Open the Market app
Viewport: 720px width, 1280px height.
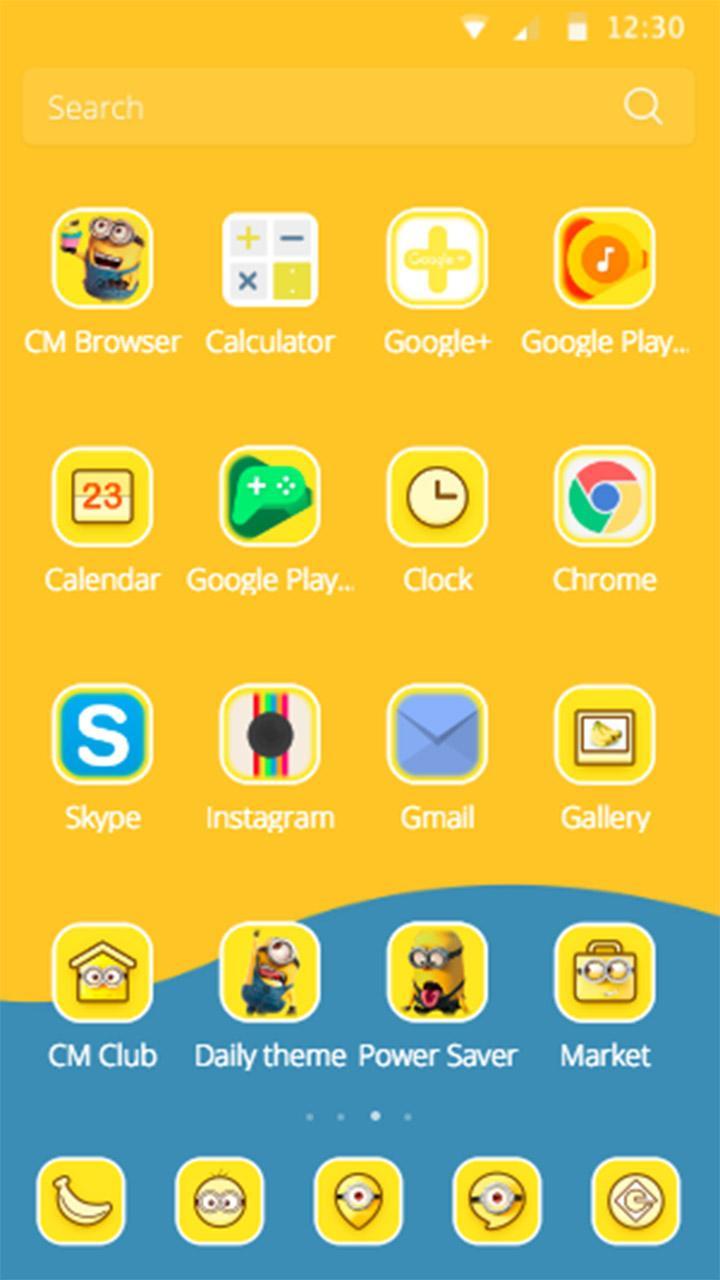point(604,973)
